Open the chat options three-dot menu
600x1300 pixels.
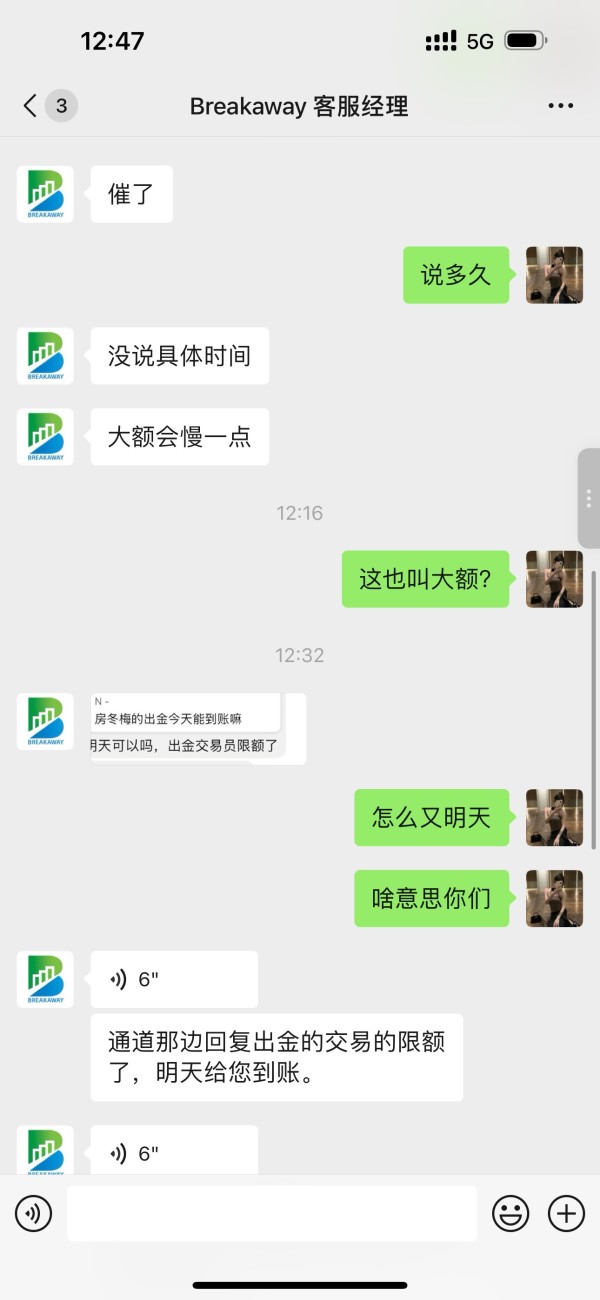tap(560, 105)
